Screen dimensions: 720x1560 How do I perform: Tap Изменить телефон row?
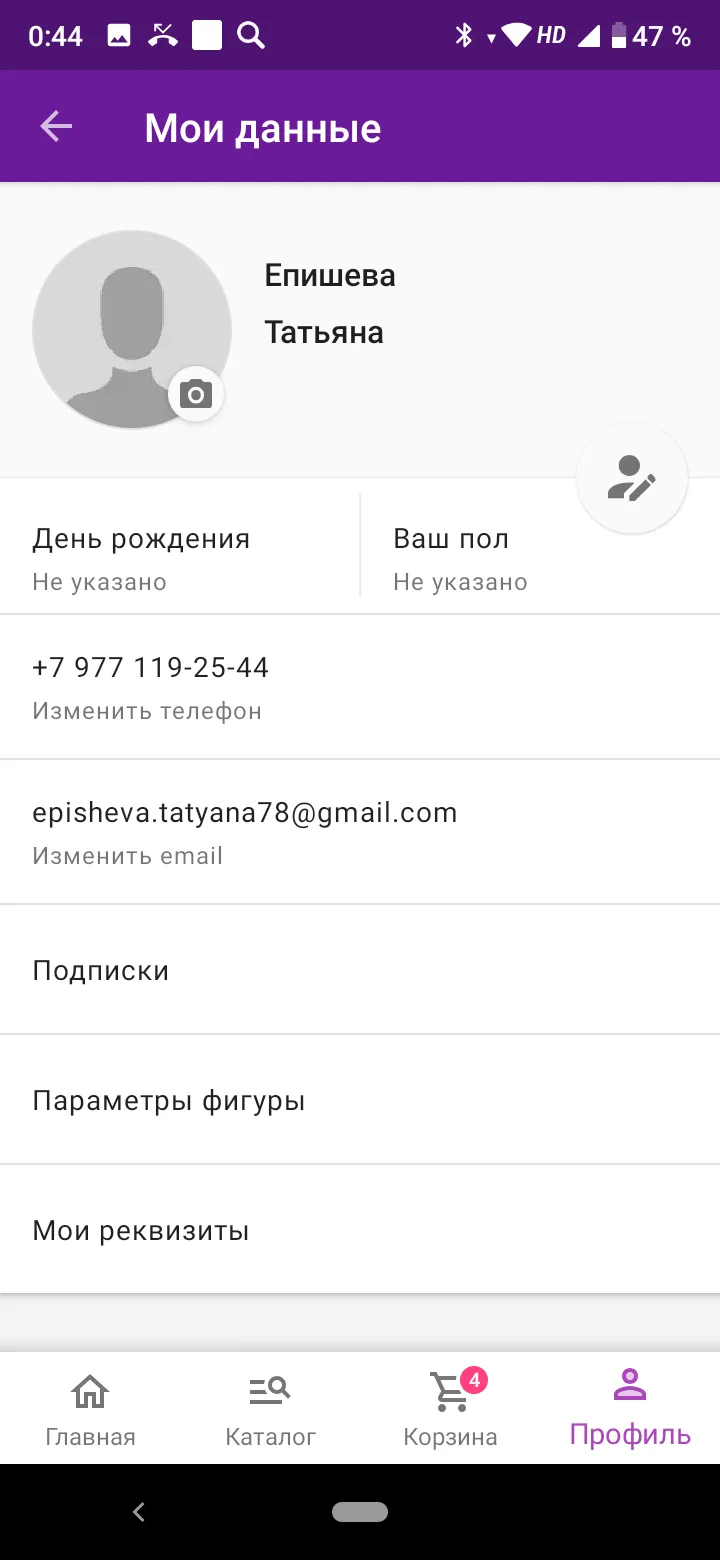coord(360,687)
